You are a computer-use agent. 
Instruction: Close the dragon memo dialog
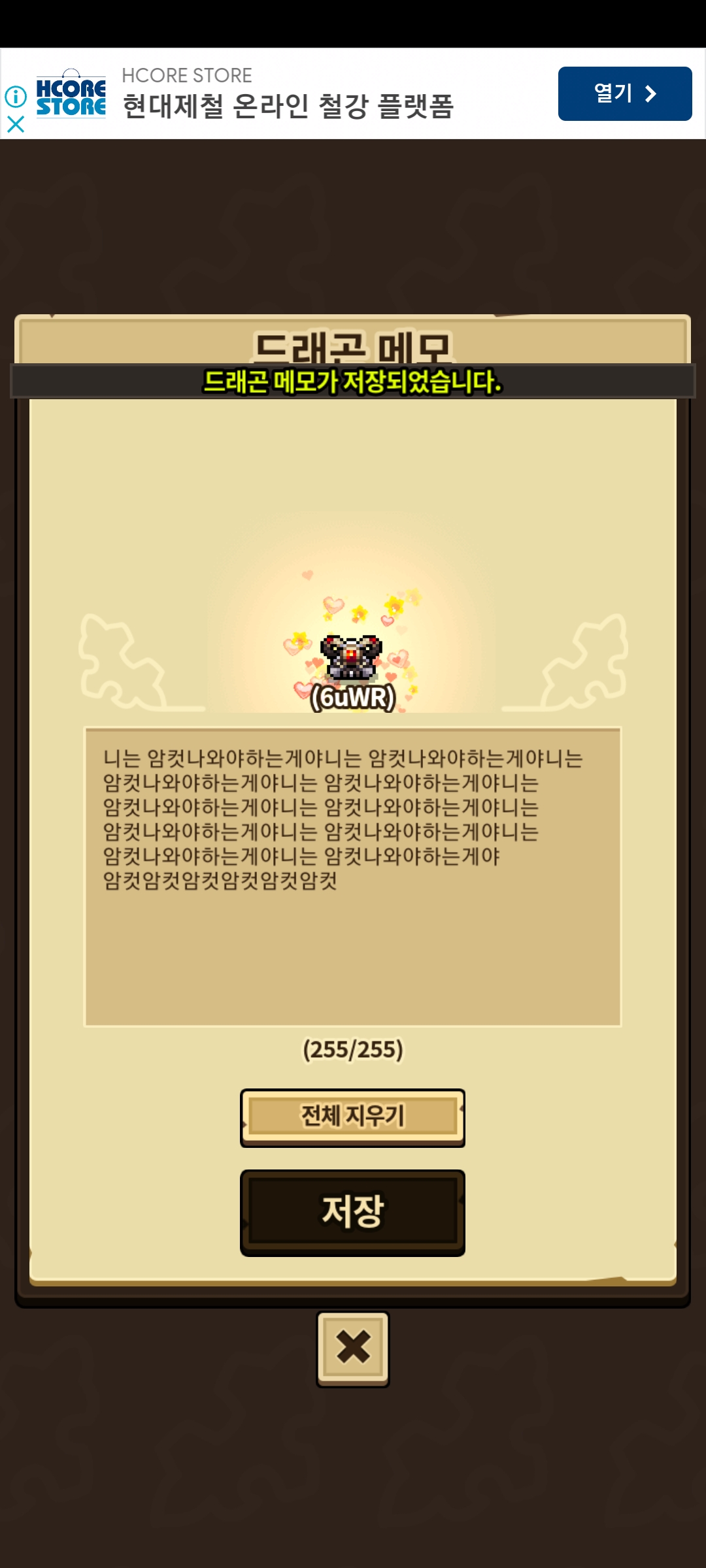353,1347
